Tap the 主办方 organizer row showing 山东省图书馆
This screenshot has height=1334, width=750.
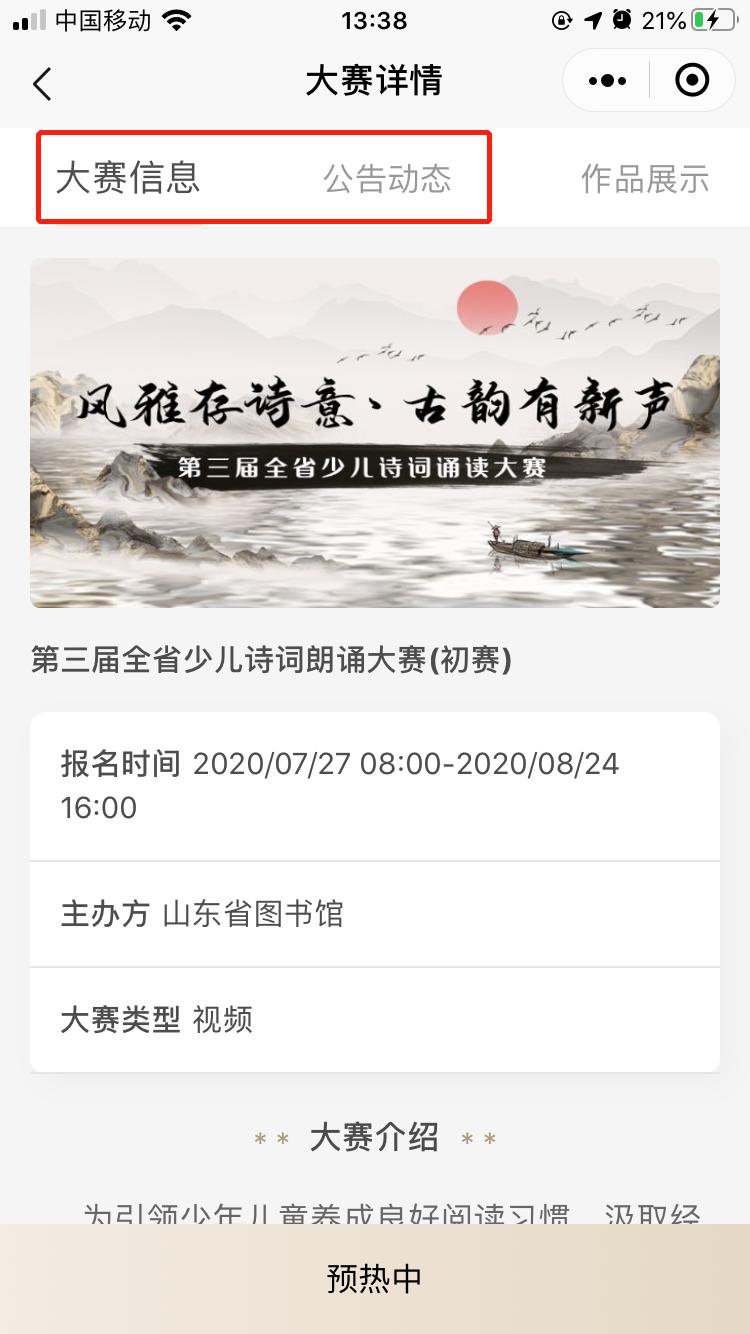(x=375, y=914)
